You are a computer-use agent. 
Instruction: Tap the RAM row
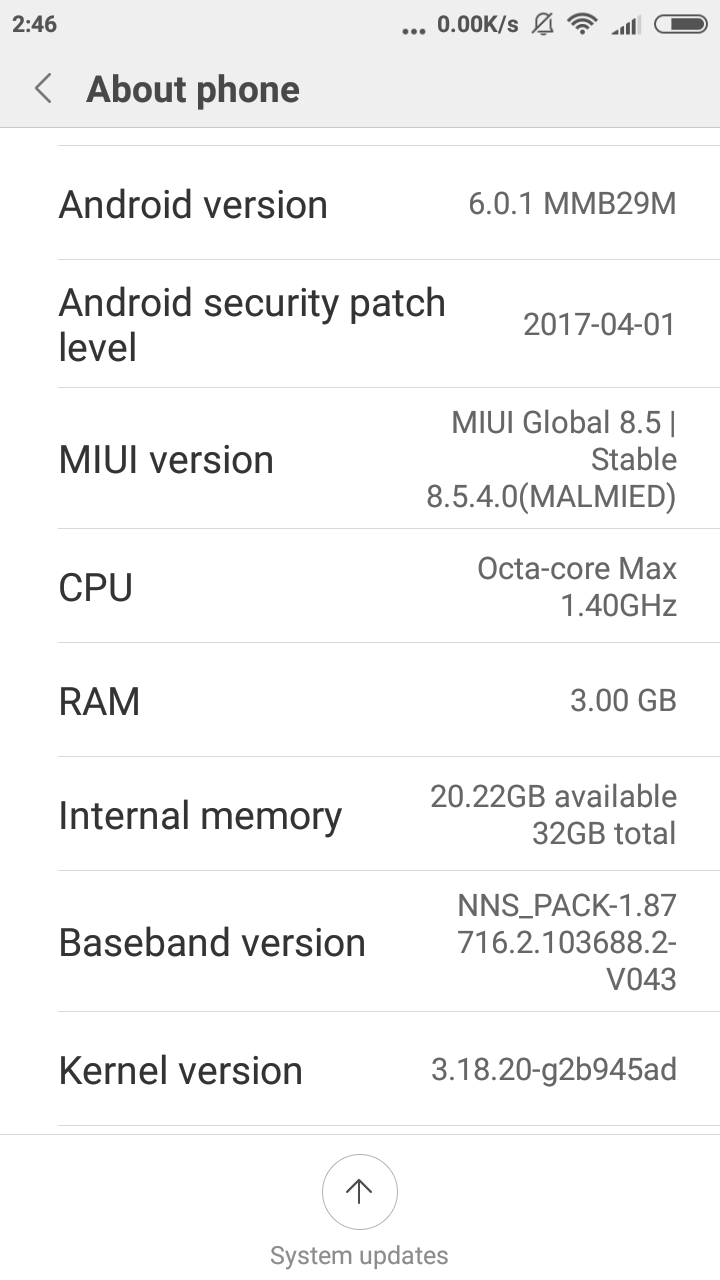click(x=360, y=700)
